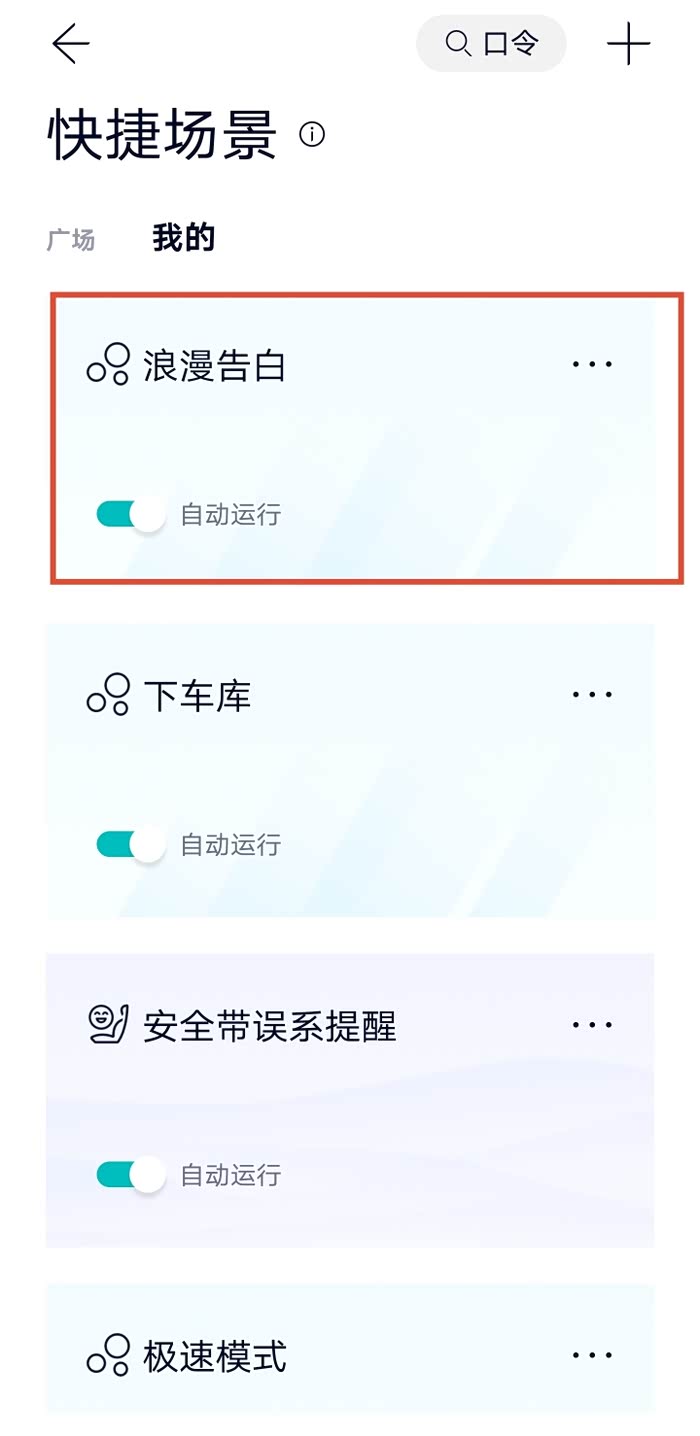Turn off 自动运行 for 安全带误系提醒
Image resolution: width=700 pixels, height=1436 pixels.
coord(131,1175)
